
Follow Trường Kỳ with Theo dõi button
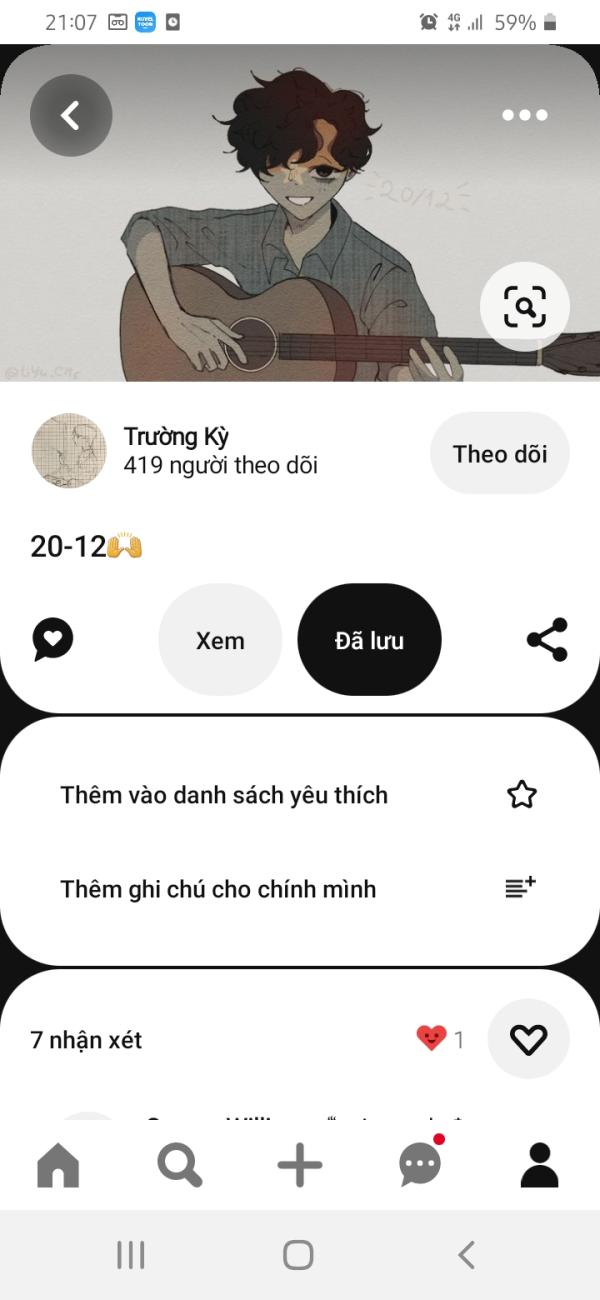click(499, 454)
